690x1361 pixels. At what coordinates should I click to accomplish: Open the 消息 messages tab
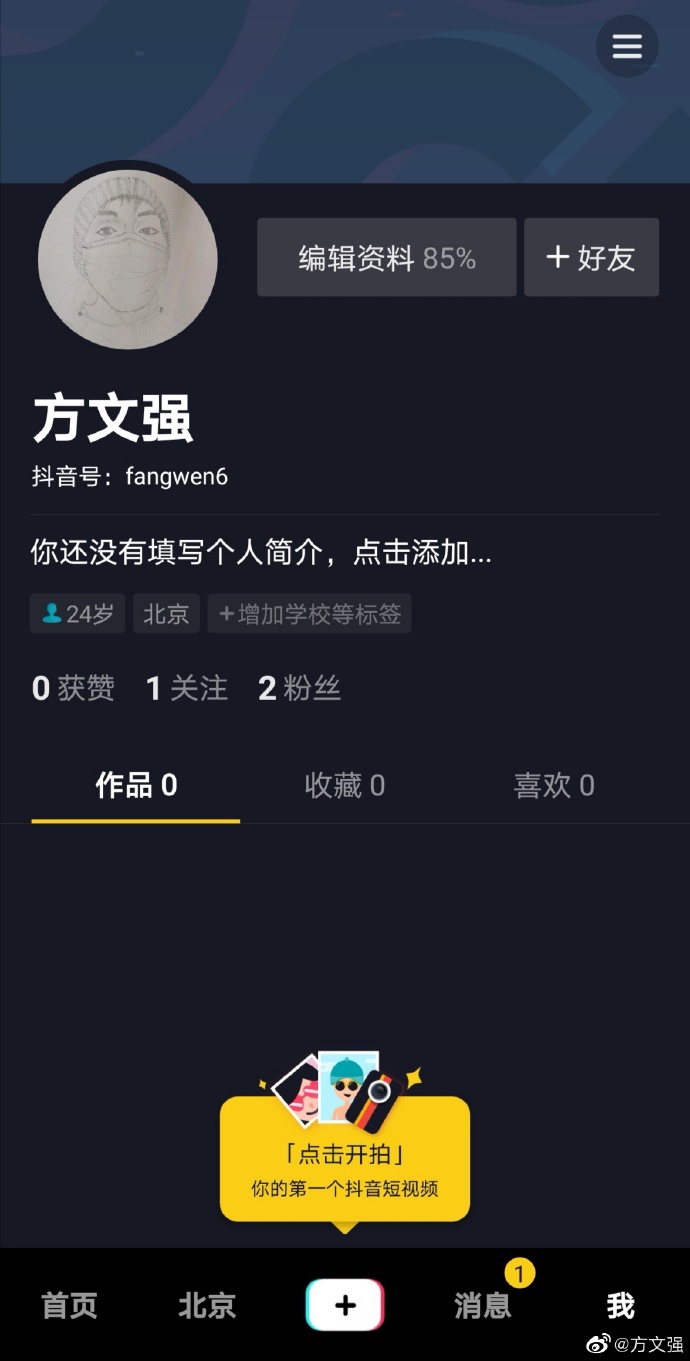(483, 1306)
